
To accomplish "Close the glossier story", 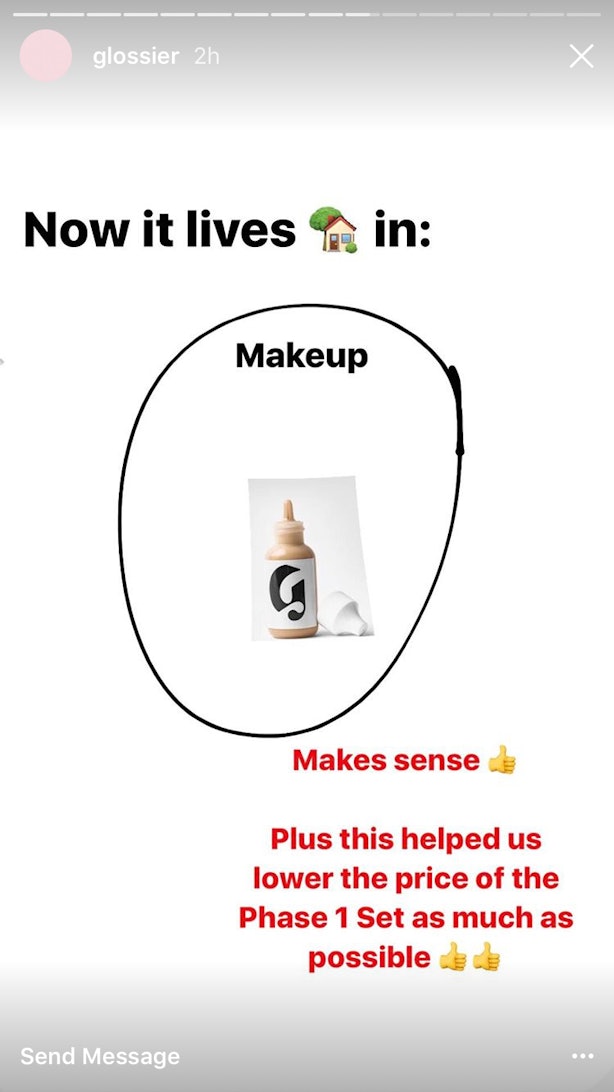I will tap(581, 56).
